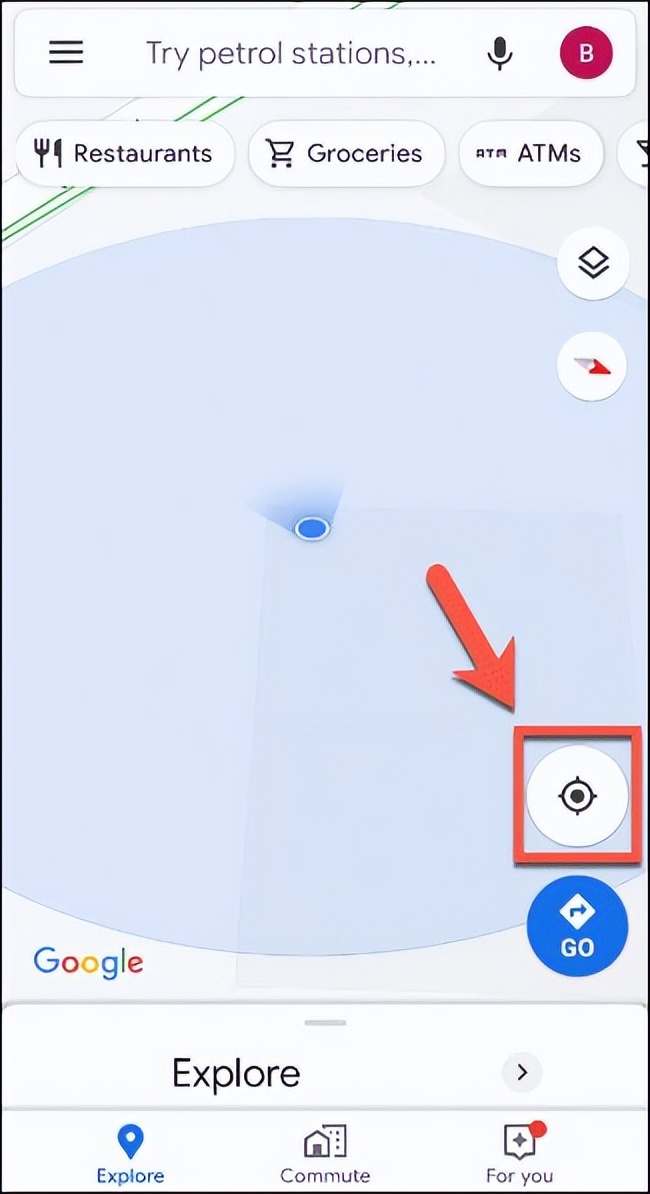Select the Restaurants chip
650x1194 pixels.
pyautogui.click(x=124, y=153)
